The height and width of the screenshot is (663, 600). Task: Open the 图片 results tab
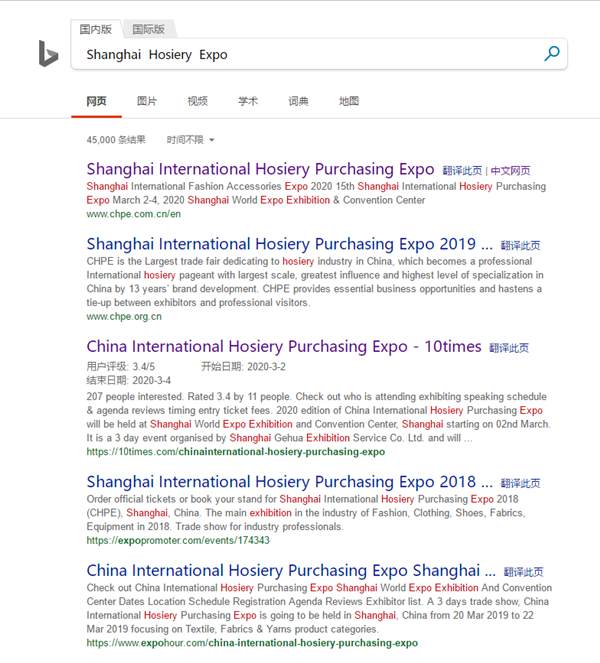click(147, 101)
